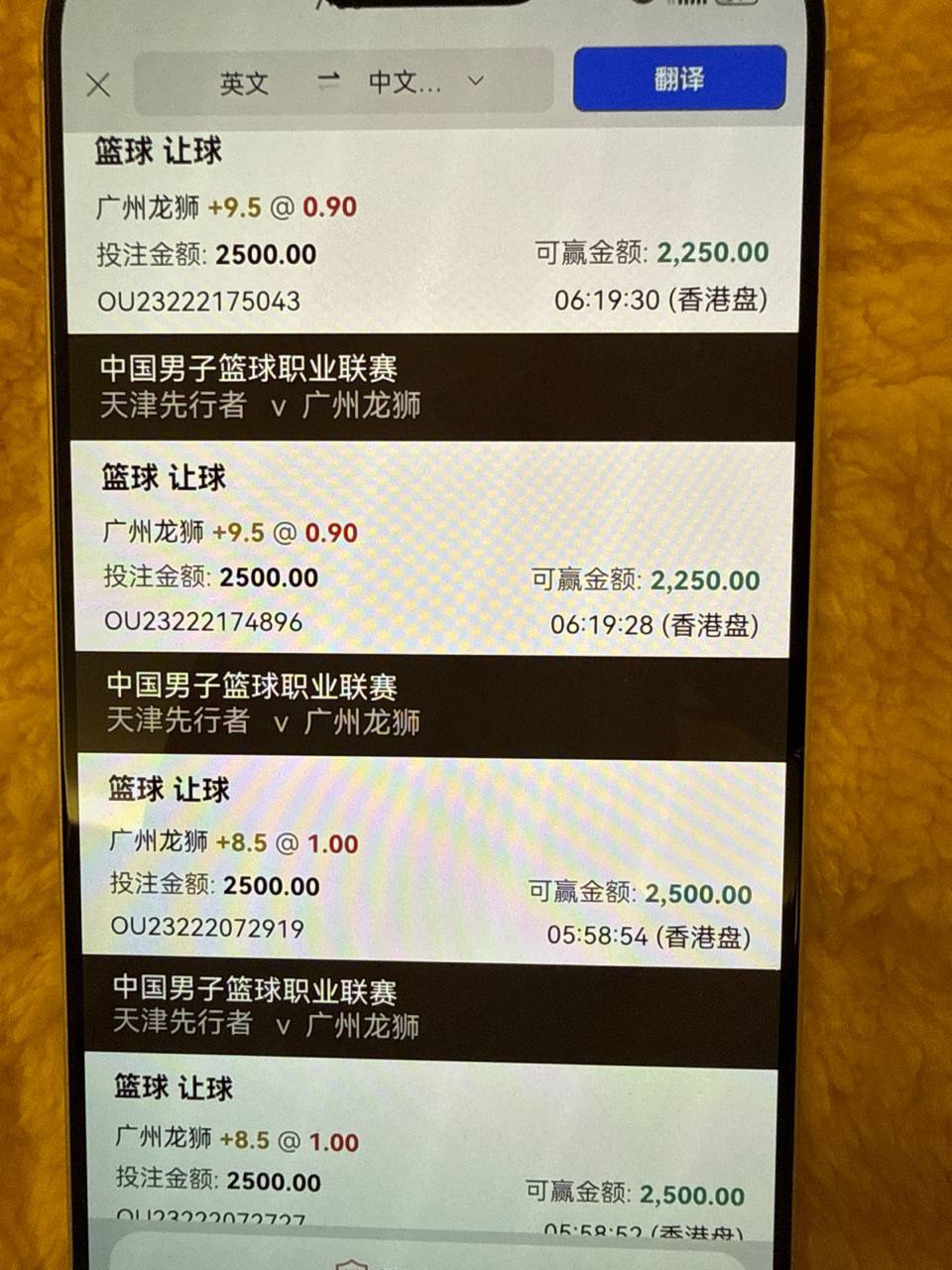Select the 英文 source language
The width and height of the screenshot is (952, 1270).
click(x=244, y=83)
